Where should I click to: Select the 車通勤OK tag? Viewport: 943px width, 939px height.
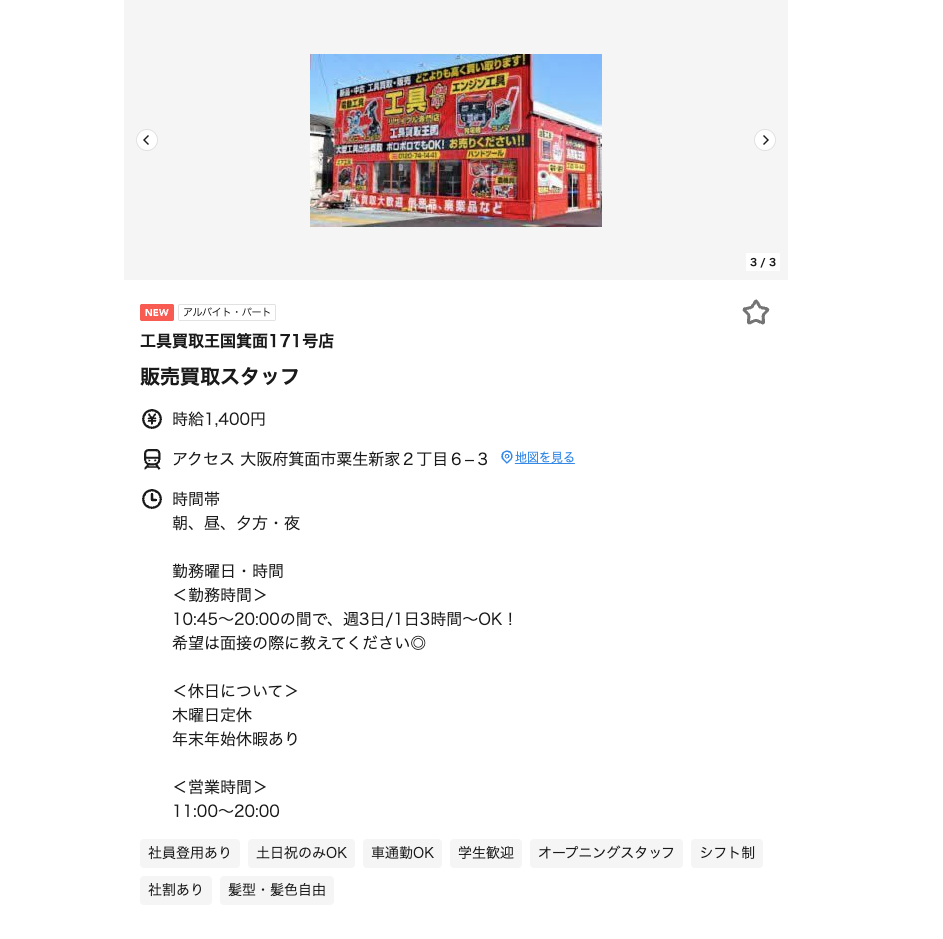pos(403,853)
